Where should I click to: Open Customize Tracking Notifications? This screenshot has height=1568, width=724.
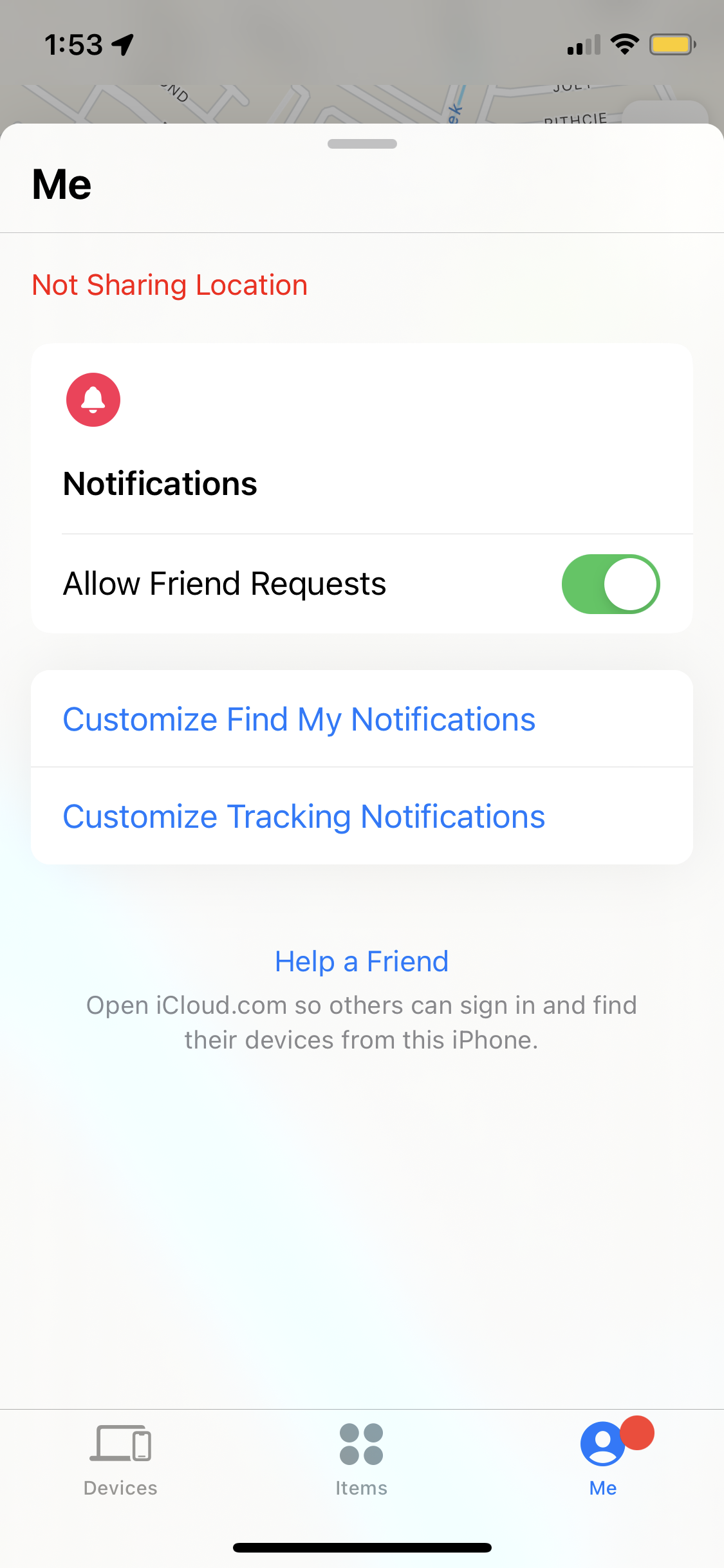304,816
